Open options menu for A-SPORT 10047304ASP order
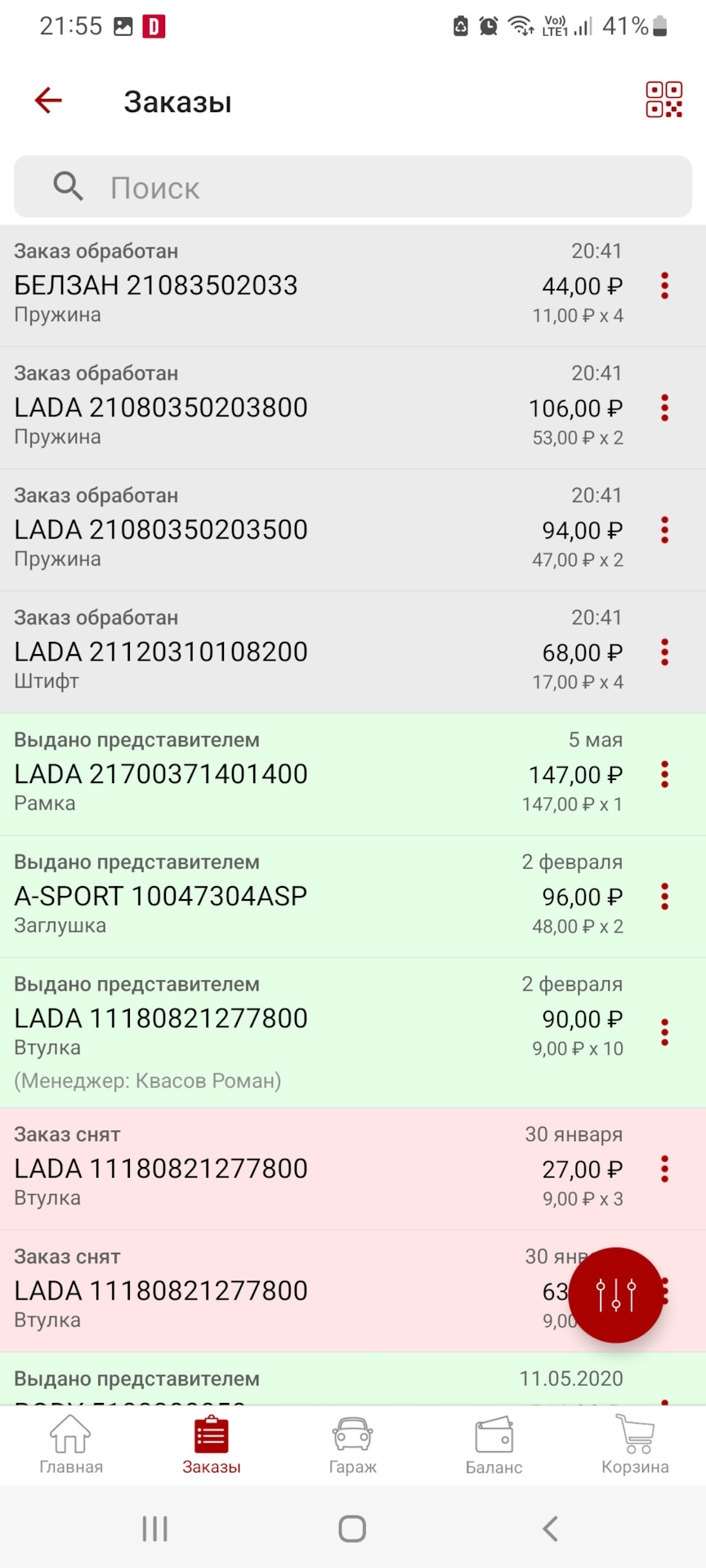 click(664, 896)
